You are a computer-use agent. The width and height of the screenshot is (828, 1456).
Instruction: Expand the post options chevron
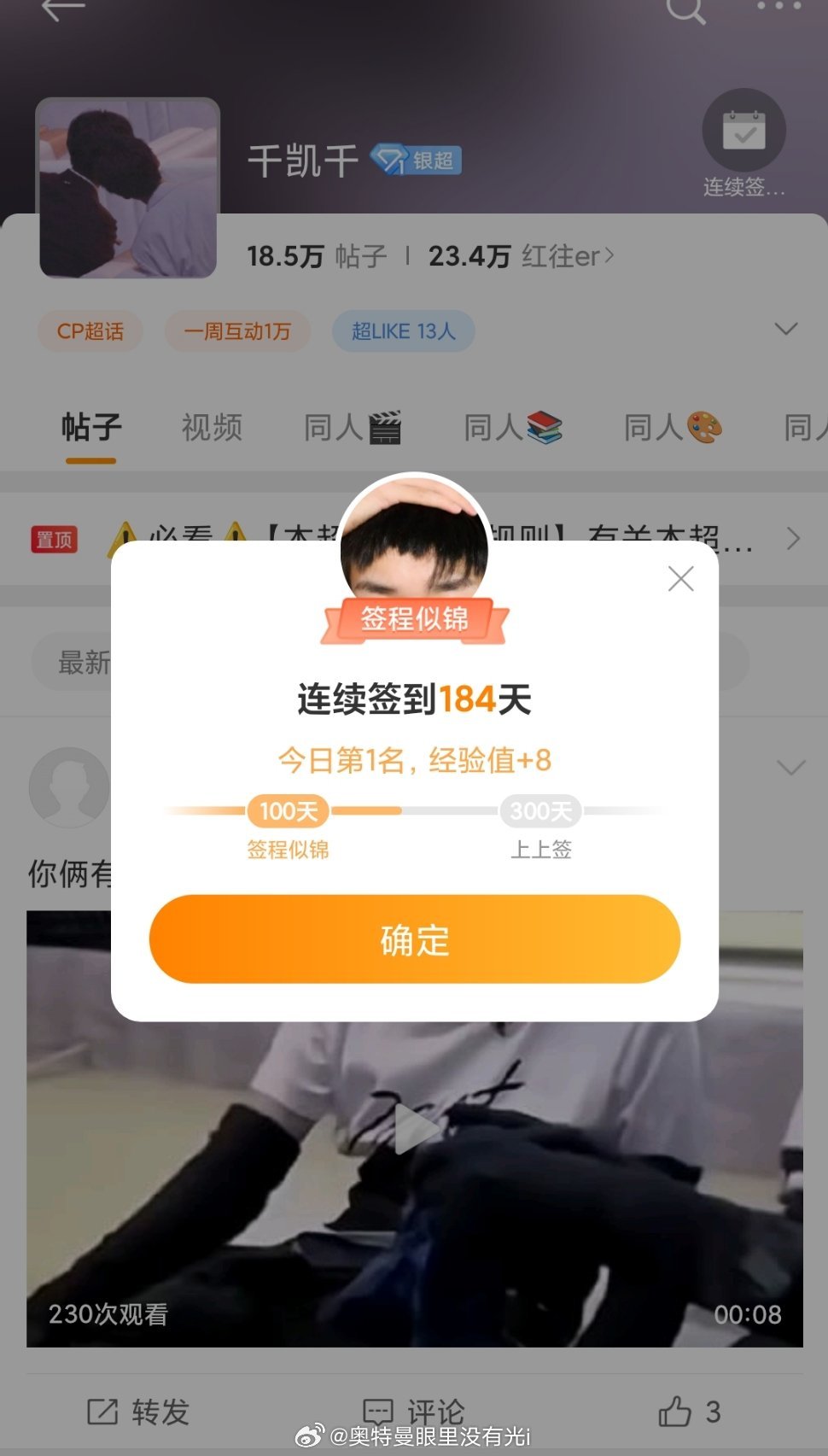coord(790,767)
